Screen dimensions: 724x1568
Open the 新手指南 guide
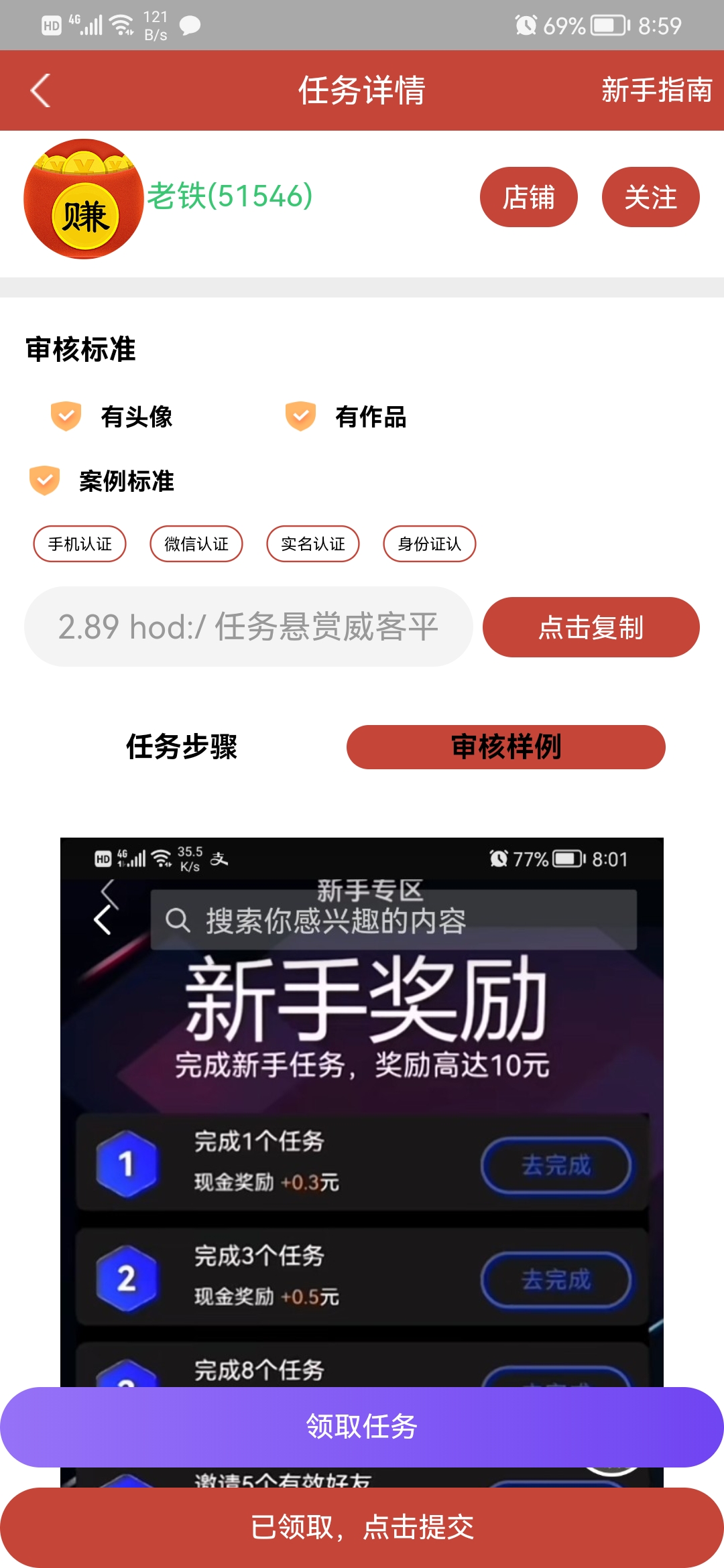click(x=656, y=90)
